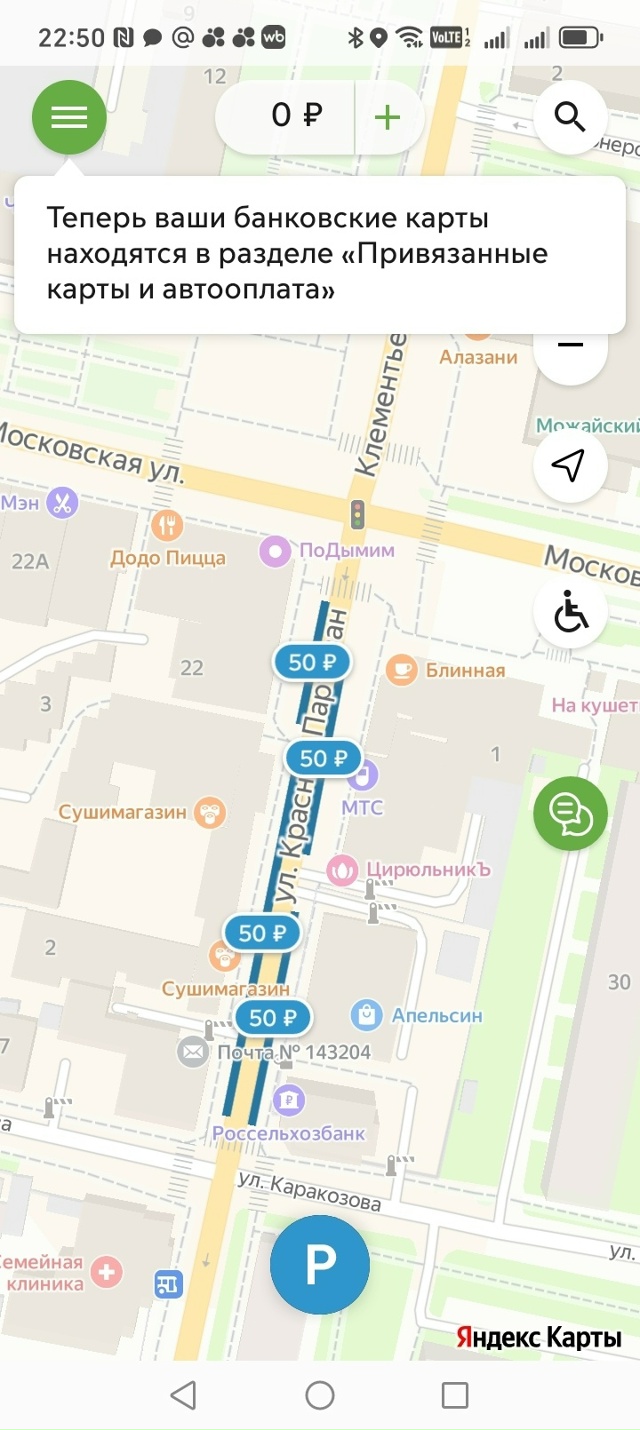Tap the blue P parking button
This screenshot has height=1430, width=640.
(x=320, y=1265)
